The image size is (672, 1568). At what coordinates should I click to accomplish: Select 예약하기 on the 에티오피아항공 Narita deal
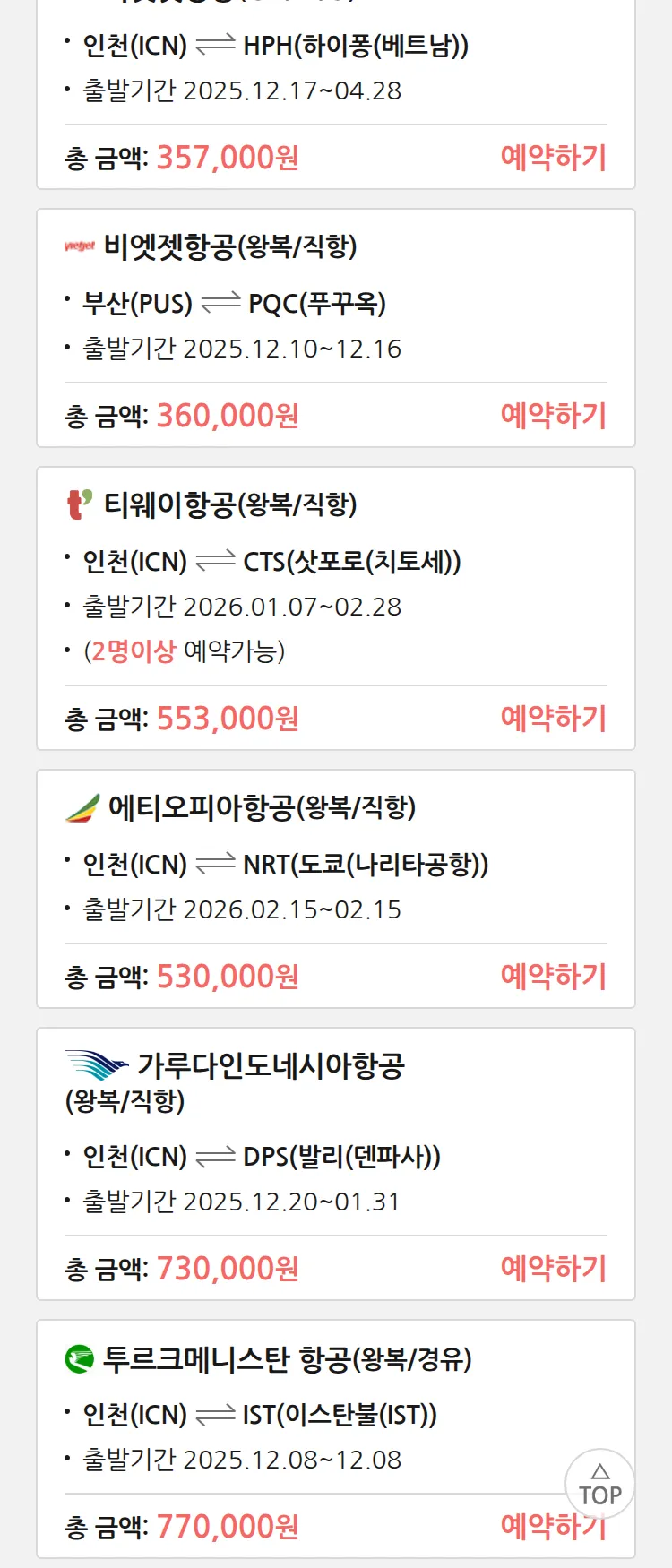tap(553, 977)
